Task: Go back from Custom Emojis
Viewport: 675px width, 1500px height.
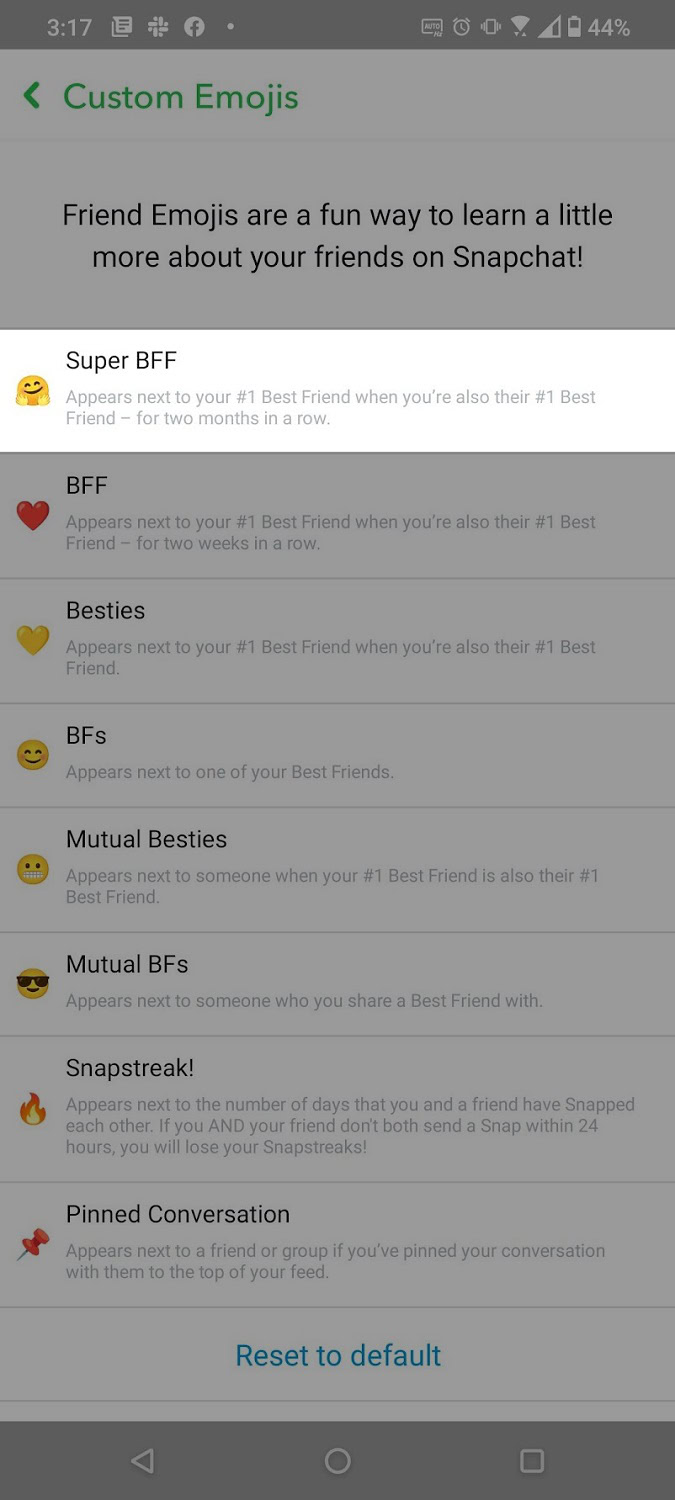Action: [x=33, y=97]
